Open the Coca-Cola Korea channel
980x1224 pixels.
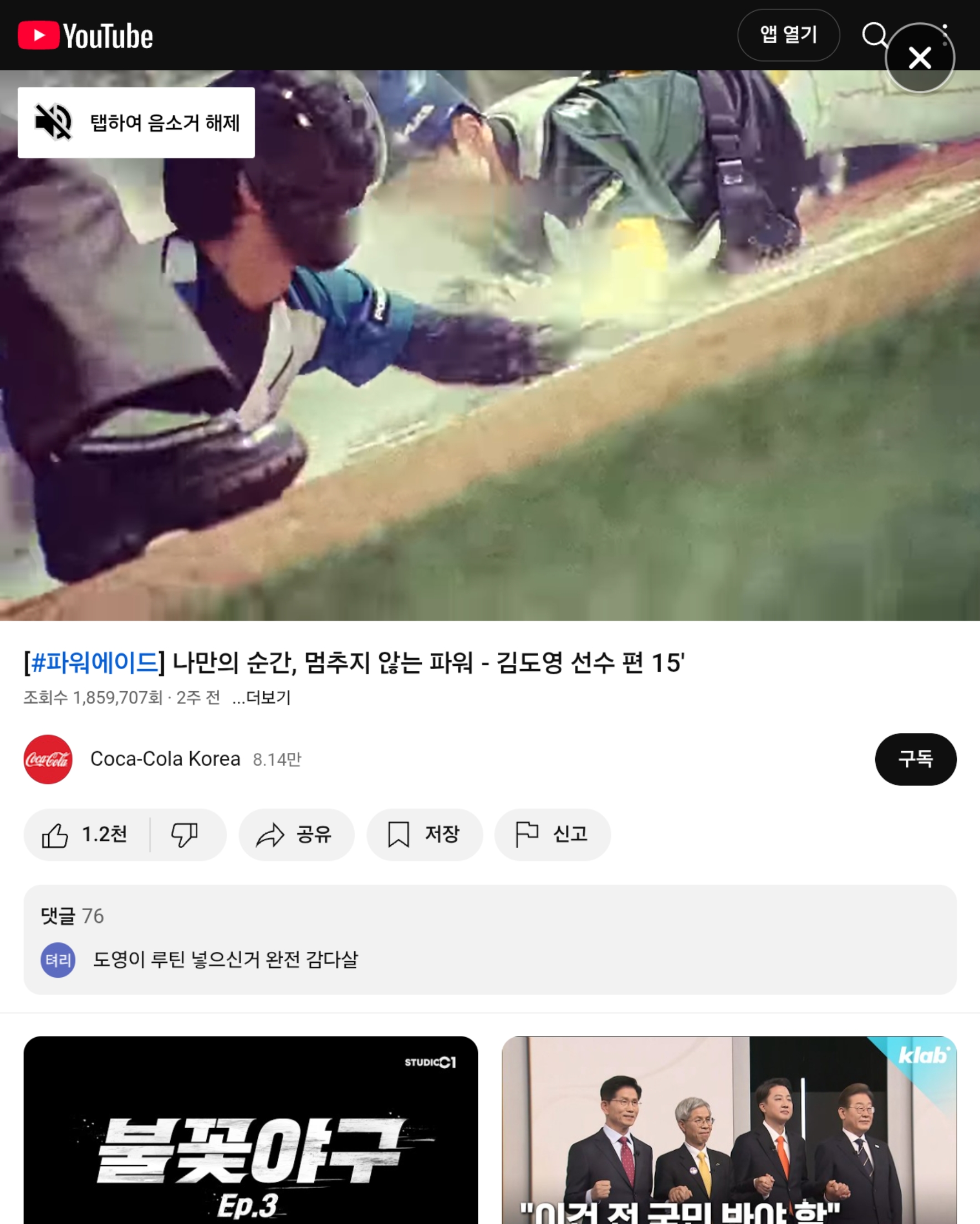coord(165,759)
